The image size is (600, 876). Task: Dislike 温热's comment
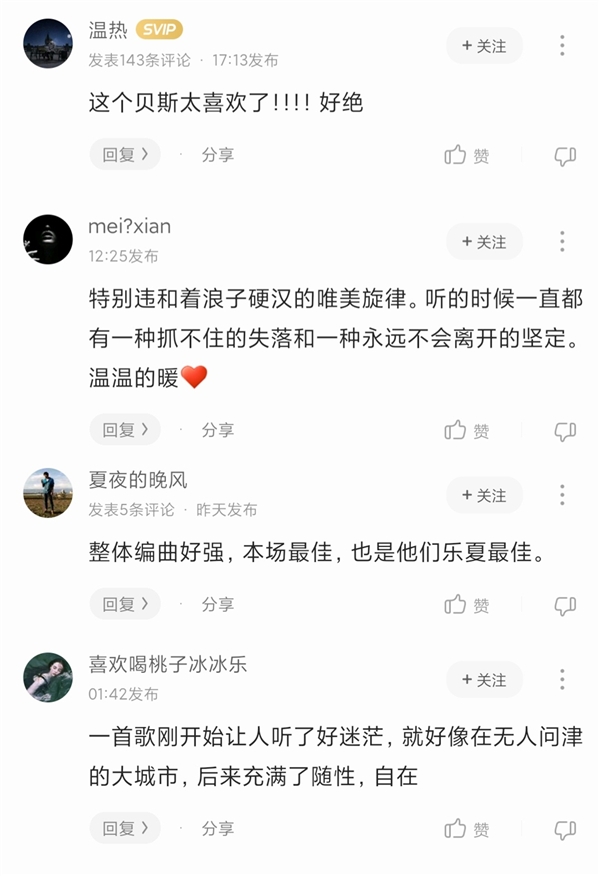[x=565, y=155]
